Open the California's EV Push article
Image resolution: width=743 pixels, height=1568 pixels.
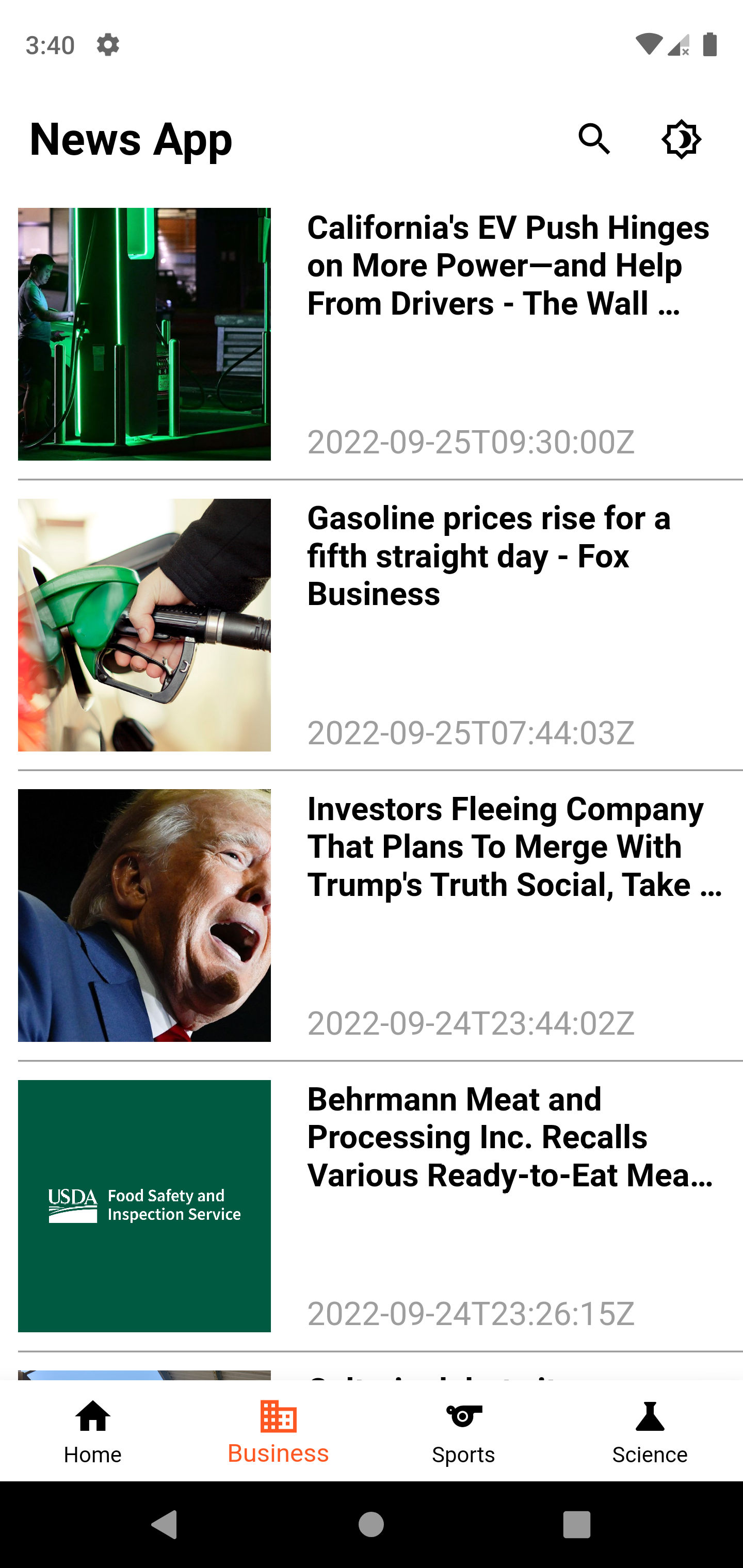(508, 266)
